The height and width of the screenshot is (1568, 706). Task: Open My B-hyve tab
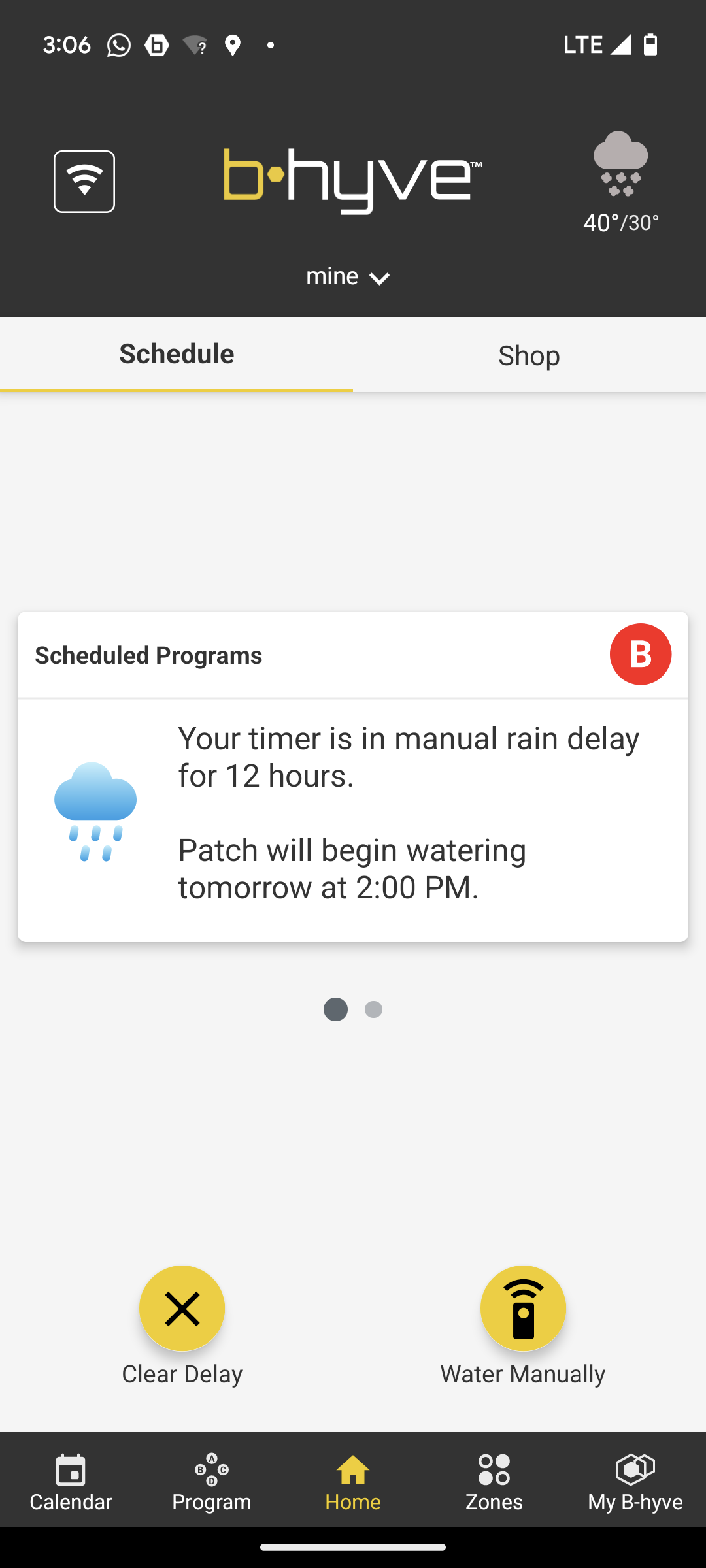point(635,1482)
